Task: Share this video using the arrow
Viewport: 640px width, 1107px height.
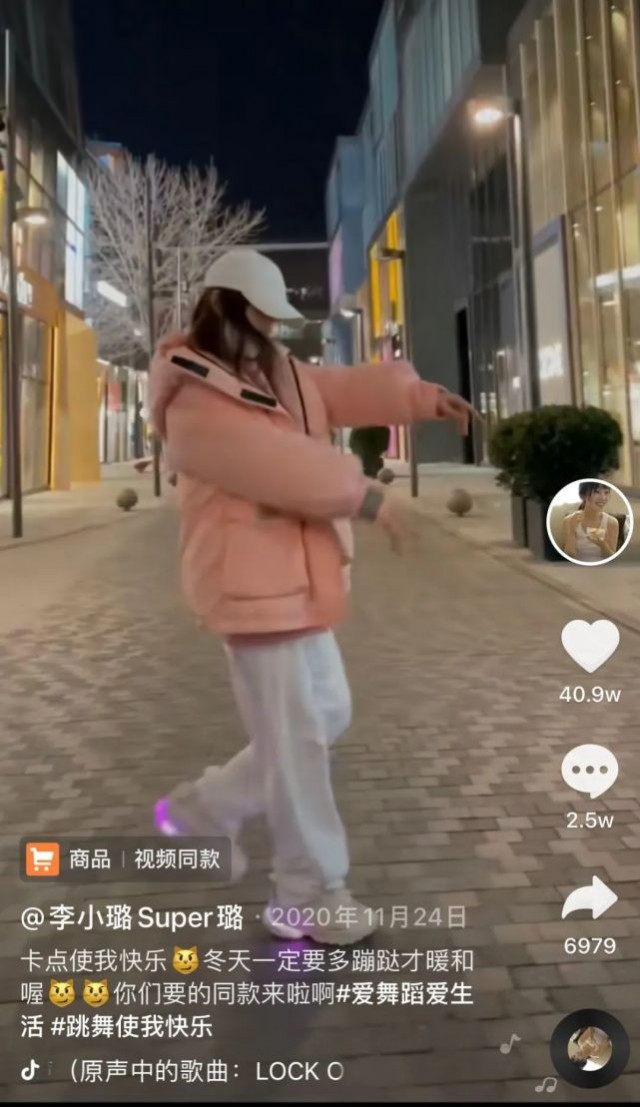Action: [x=589, y=898]
